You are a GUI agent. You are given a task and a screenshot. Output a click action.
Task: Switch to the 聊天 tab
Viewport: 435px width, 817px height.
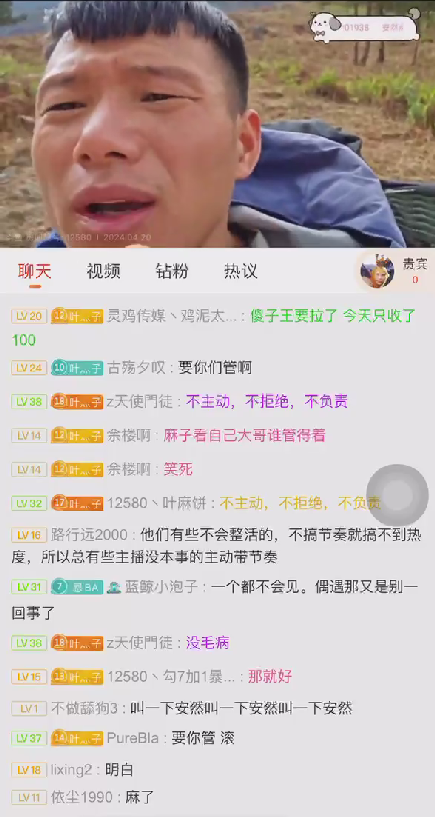34,271
